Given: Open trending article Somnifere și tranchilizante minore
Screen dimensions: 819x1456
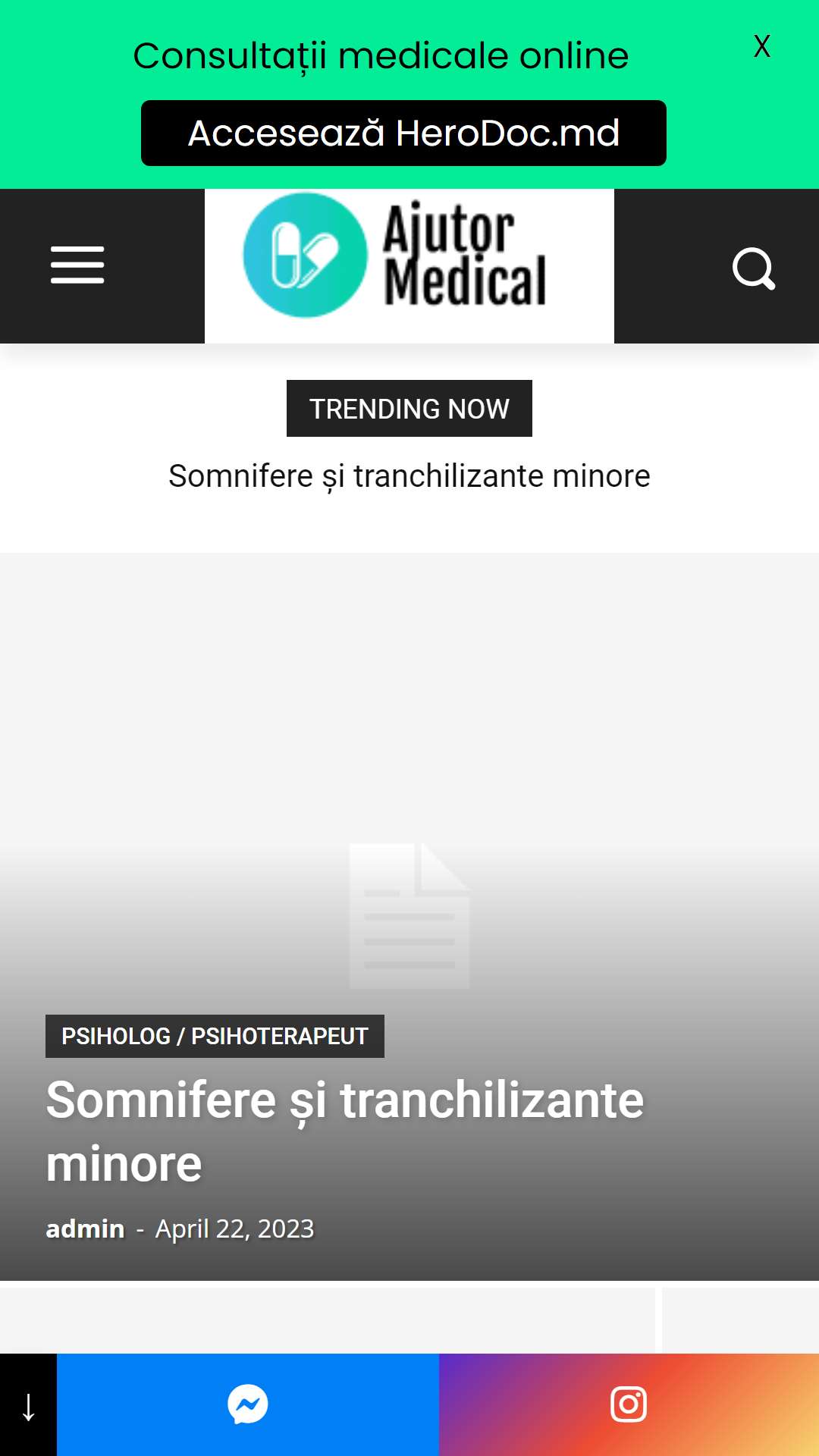Looking at the screenshot, I should click(409, 476).
